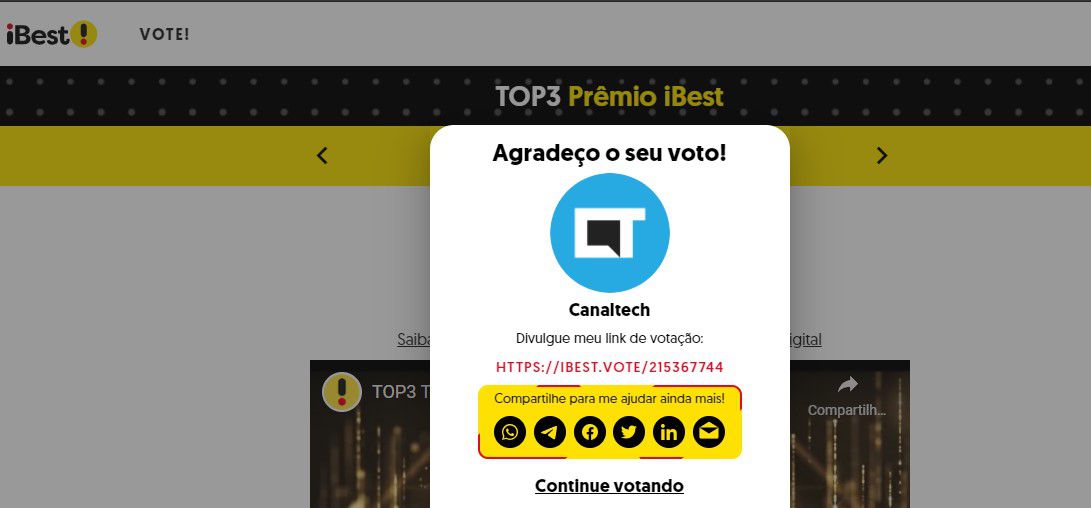Open the VOTE! menu item

coord(164,34)
